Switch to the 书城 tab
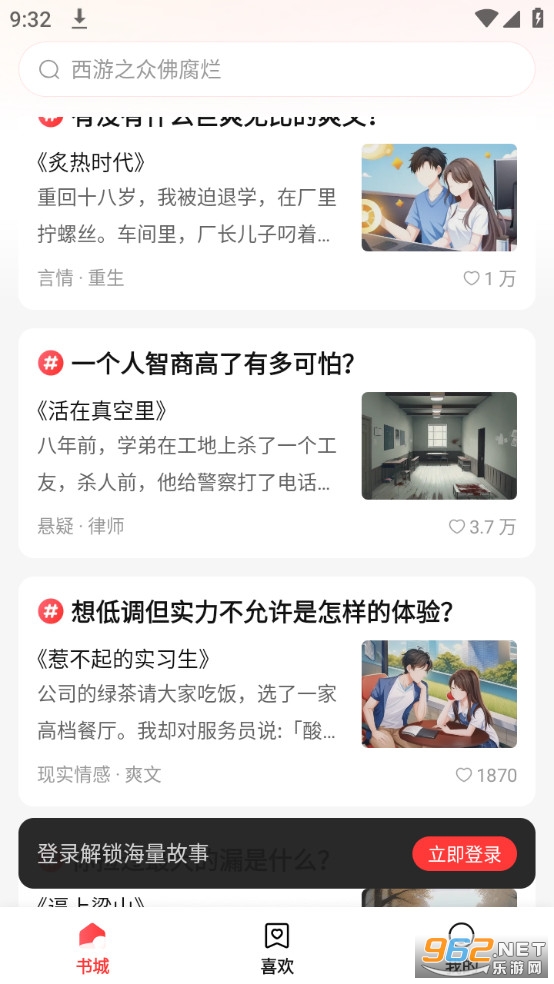The image size is (554, 984). [93, 948]
